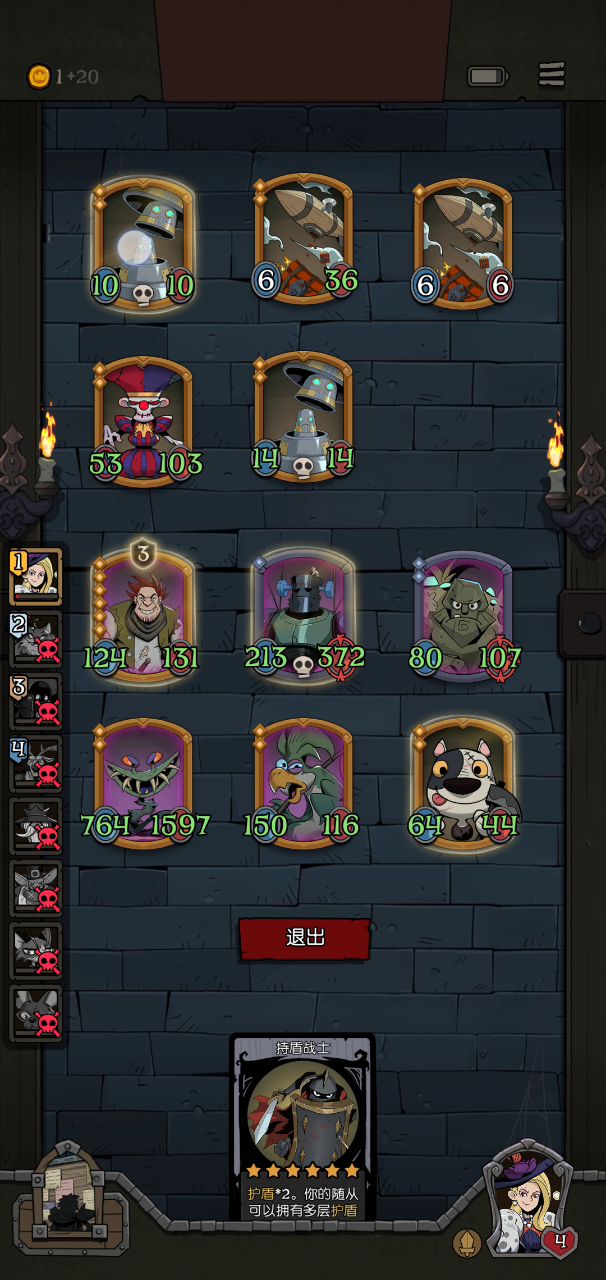This screenshot has height=1280, width=606.
Task: Select the clown minion card 53/103
Action: click(x=143, y=420)
